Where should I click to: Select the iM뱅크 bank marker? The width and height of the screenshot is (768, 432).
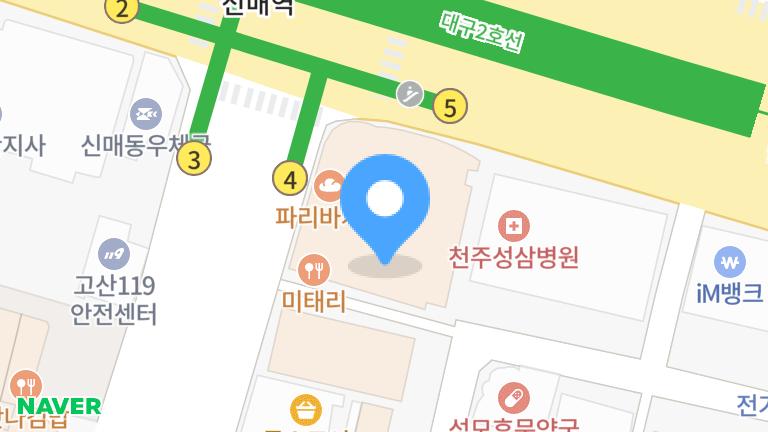[x=730, y=264]
